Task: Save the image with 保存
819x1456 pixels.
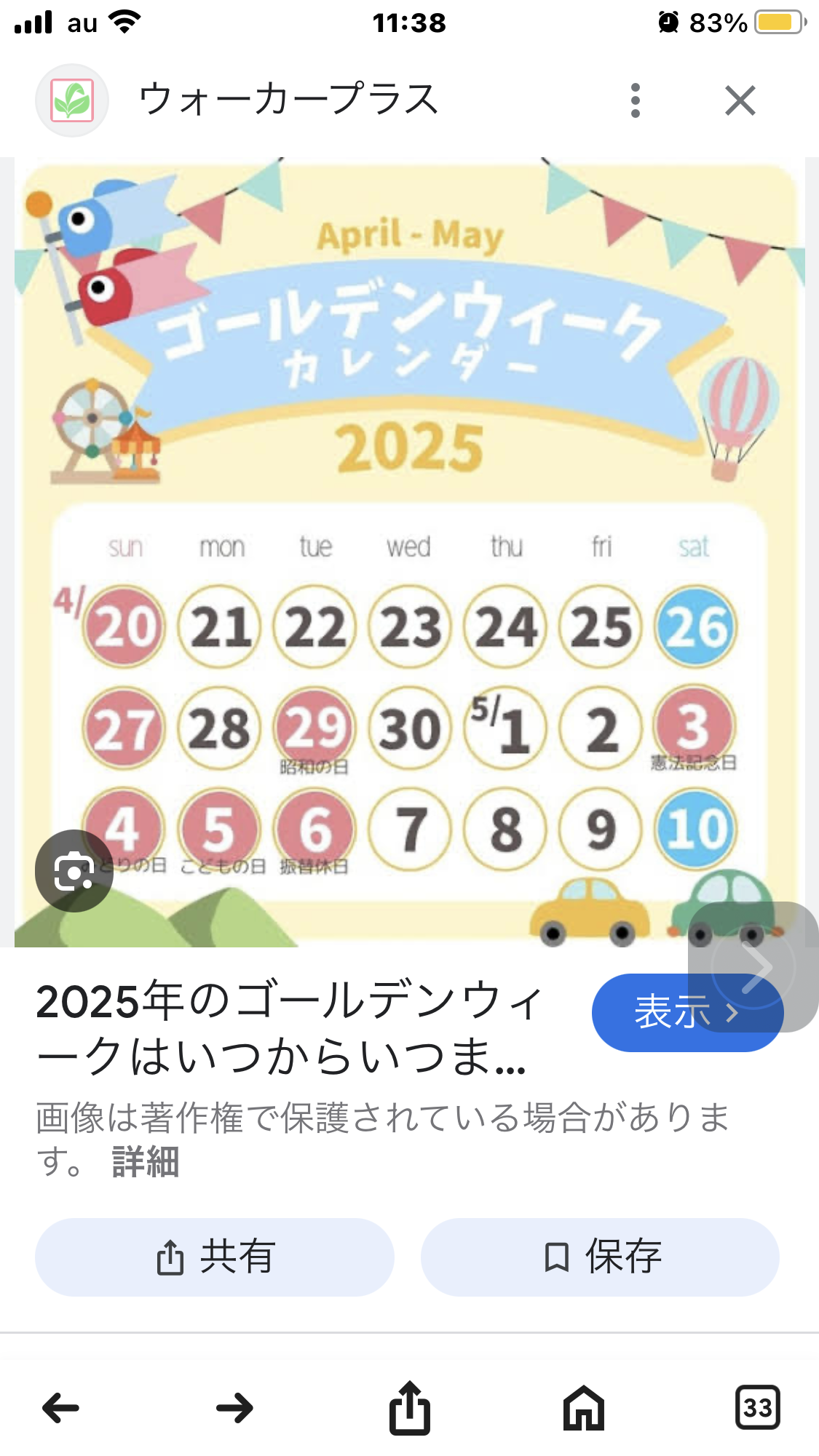Action: point(600,1257)
